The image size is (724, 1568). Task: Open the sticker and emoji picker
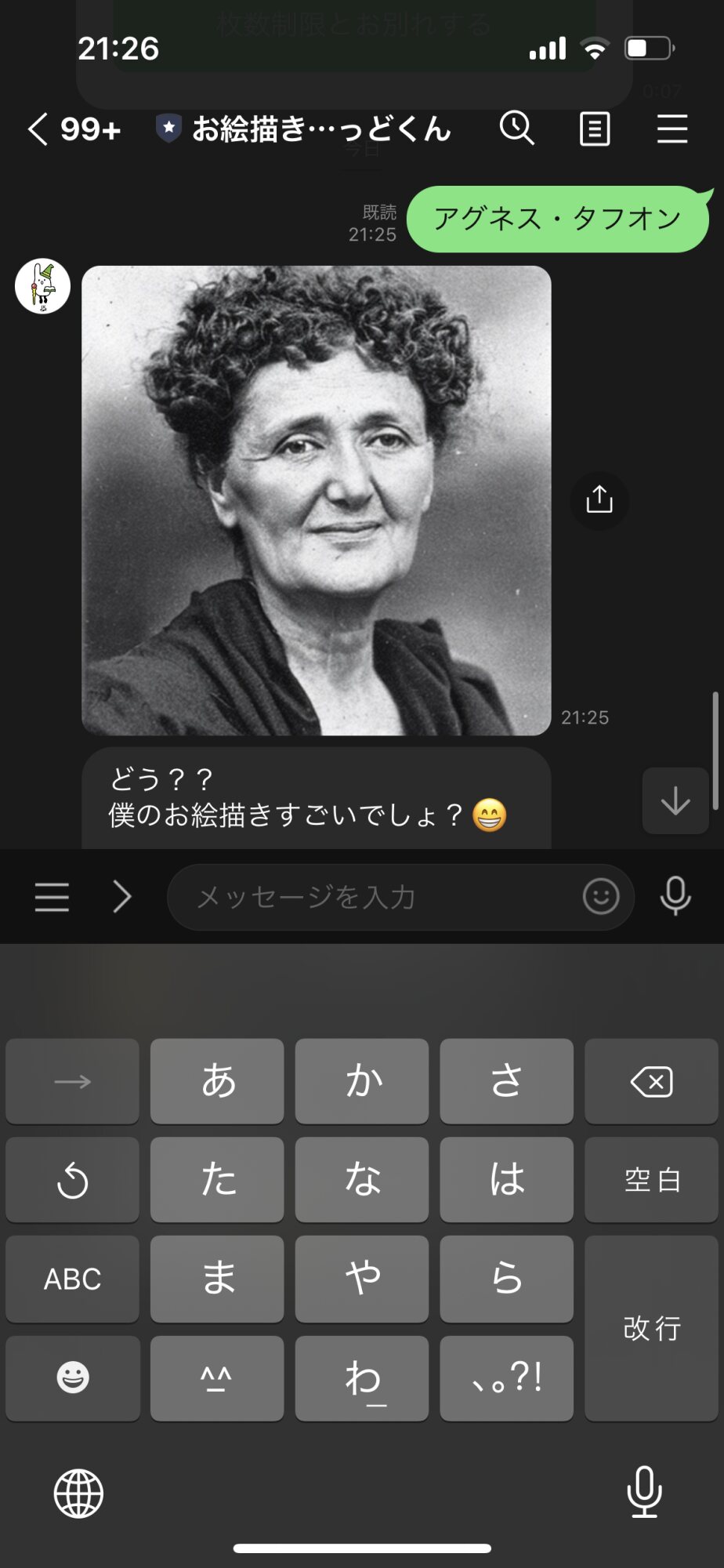(601, 897)
